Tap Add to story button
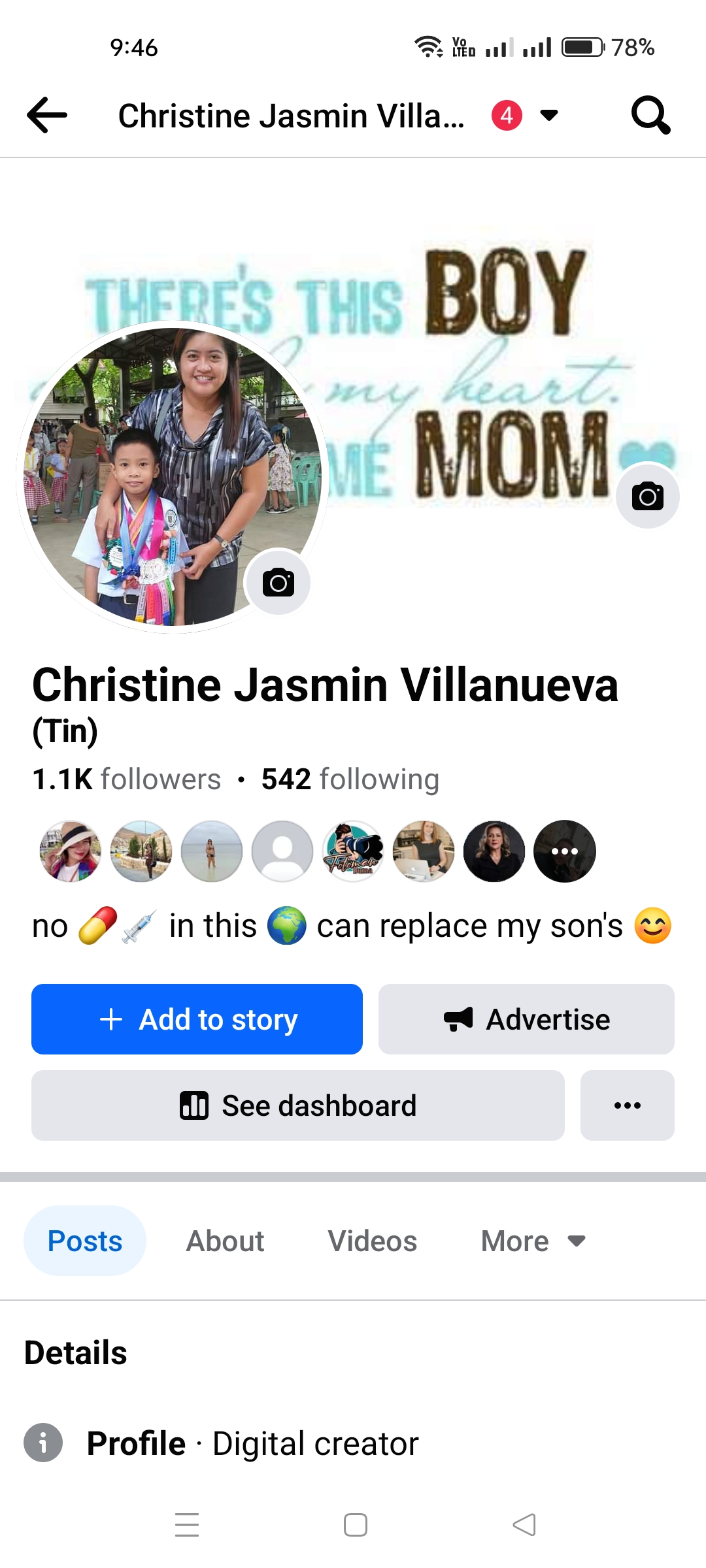The width and height of the screenshot is (706, 1568). (197, 1019)
